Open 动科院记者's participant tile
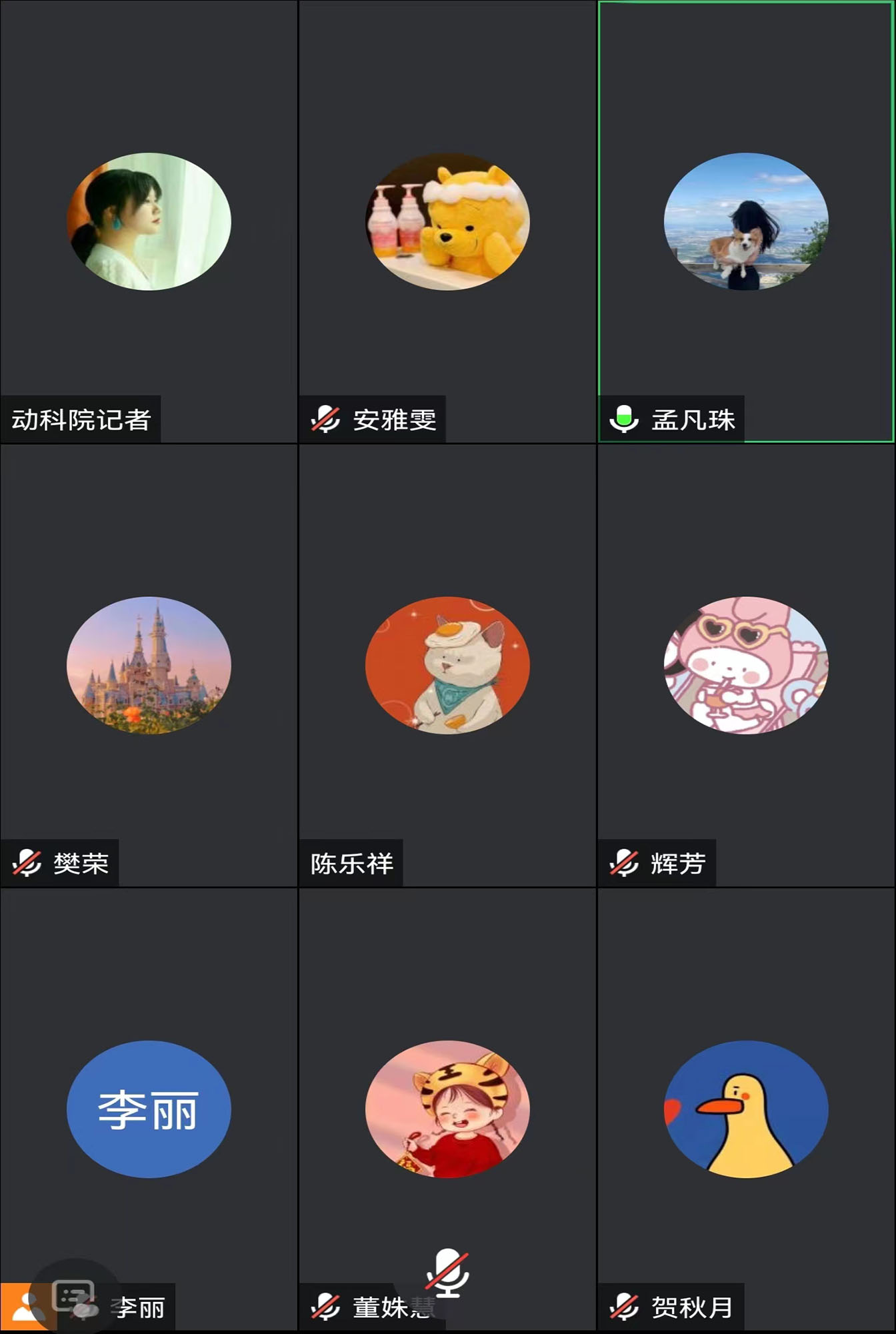Screen dimensions: 896x1334 (149, 221)
